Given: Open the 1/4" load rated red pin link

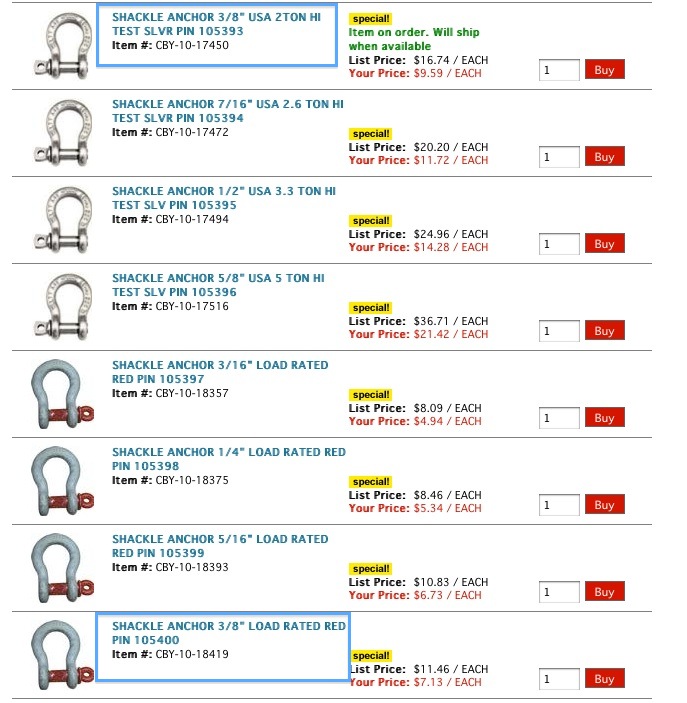Looking at the screenshot, I should click(229, 459).
